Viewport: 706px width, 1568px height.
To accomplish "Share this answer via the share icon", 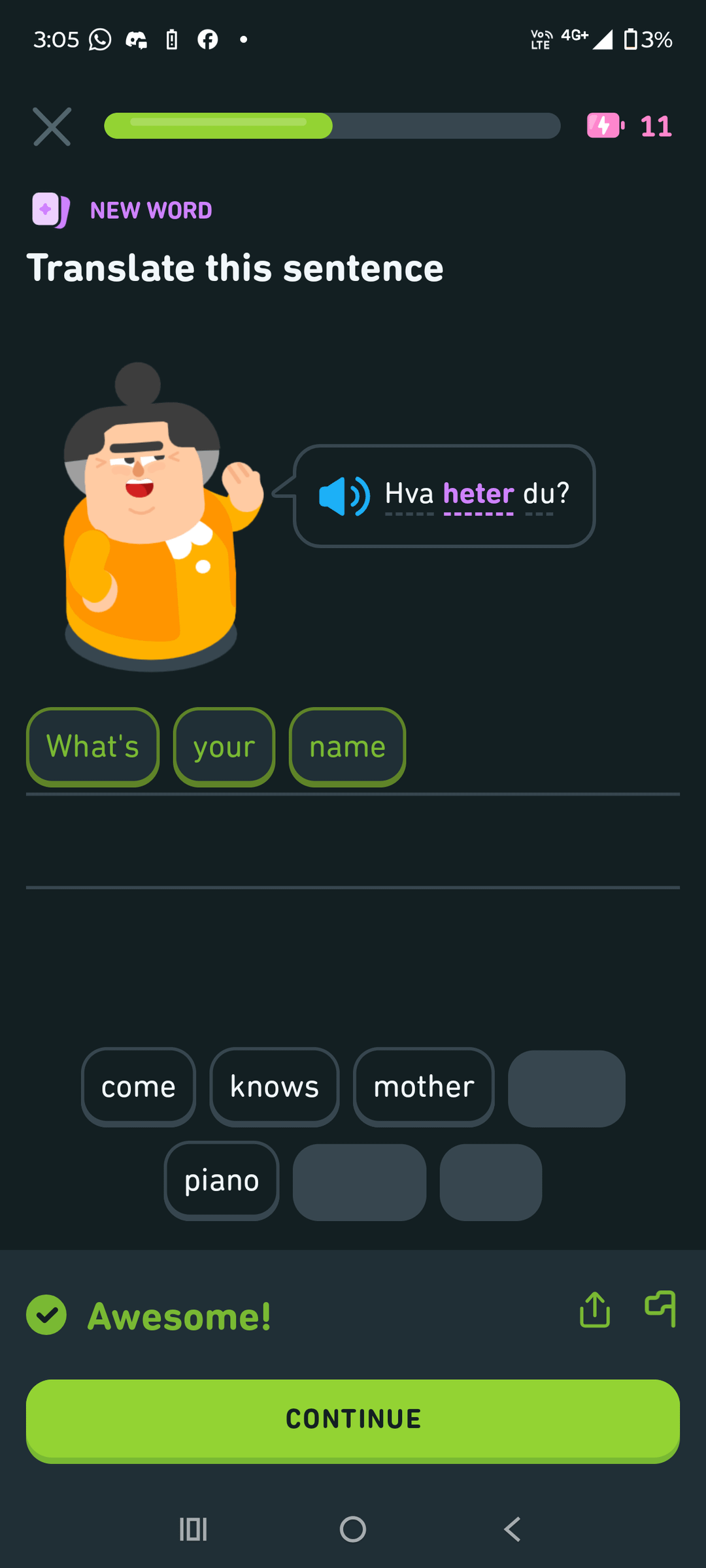I will pyautogui.click(x=595, y=1310).
